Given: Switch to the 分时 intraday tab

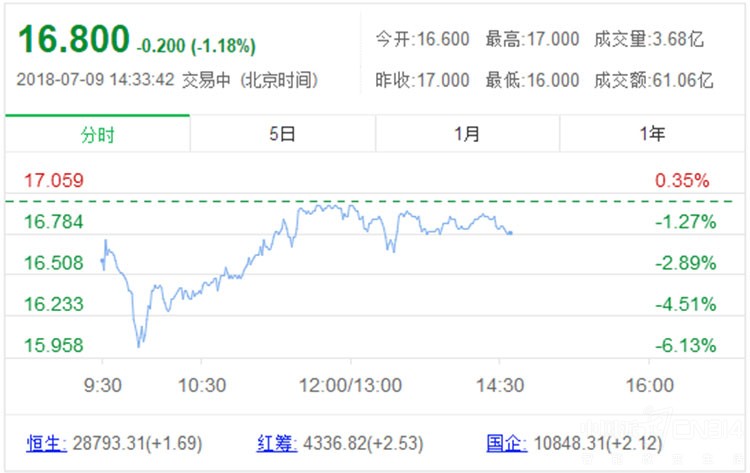Looking at the screenshot, I should 97,134.
